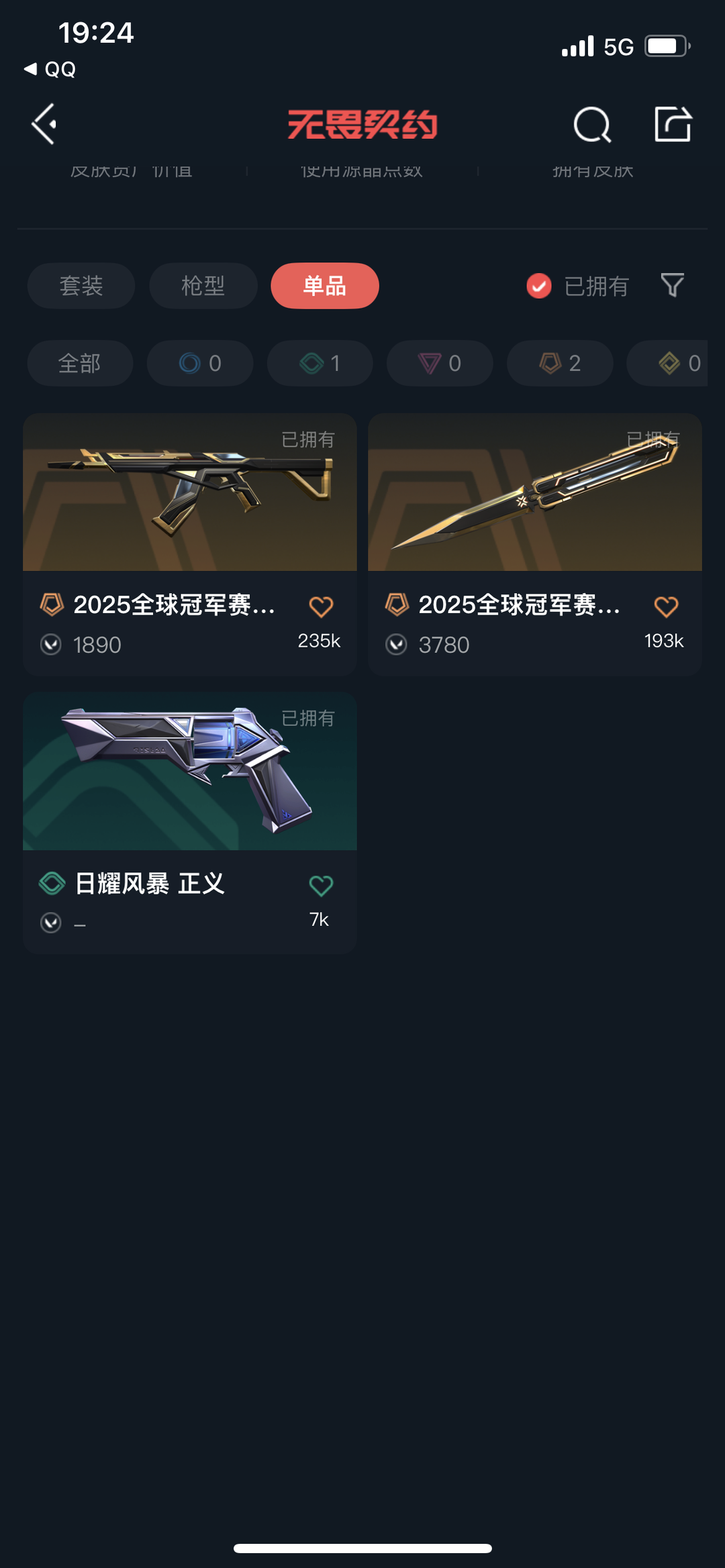Filter by green diamond rarity chip showing 1
The image size is (725, 1568).
click(x=320, y=363)
